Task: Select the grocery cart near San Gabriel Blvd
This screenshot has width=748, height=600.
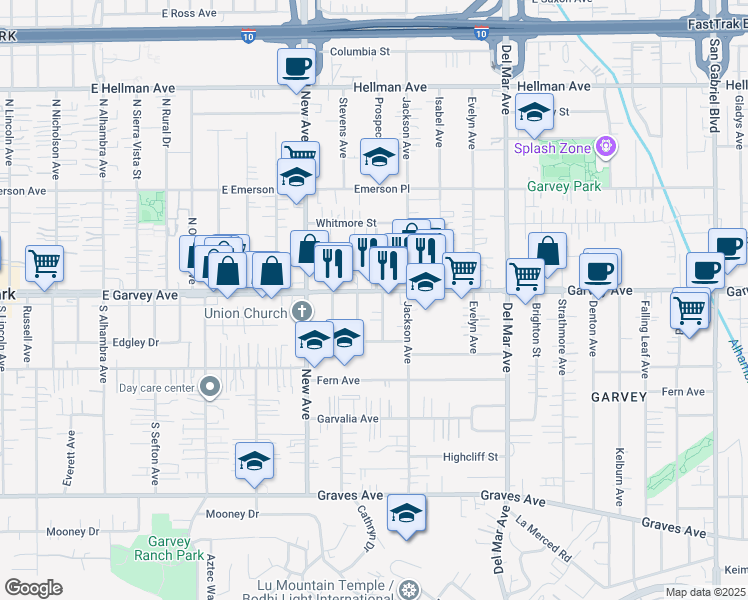Action: pos(691,310)
